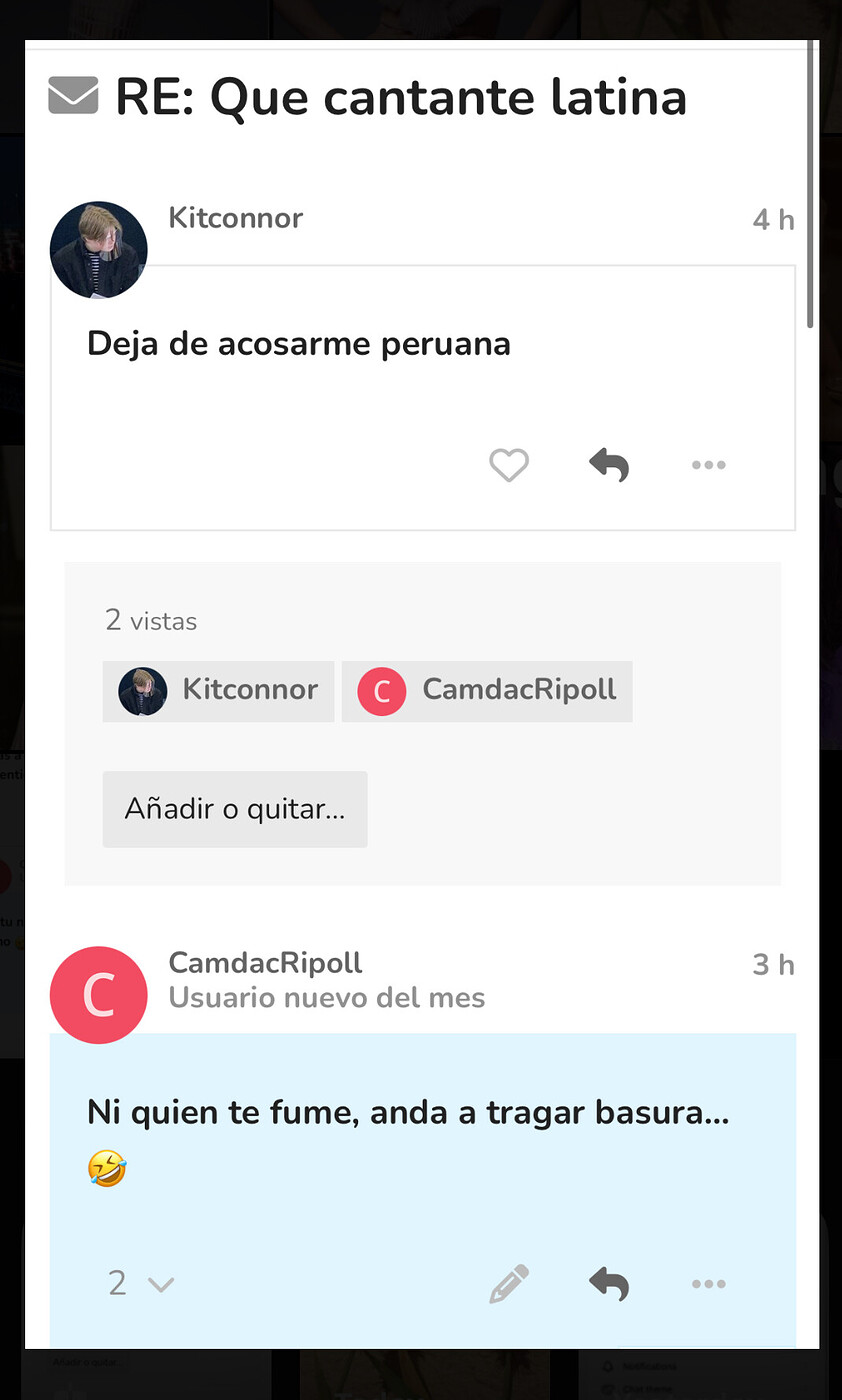Tap the Añadir o quitar button

pos(235,809)
